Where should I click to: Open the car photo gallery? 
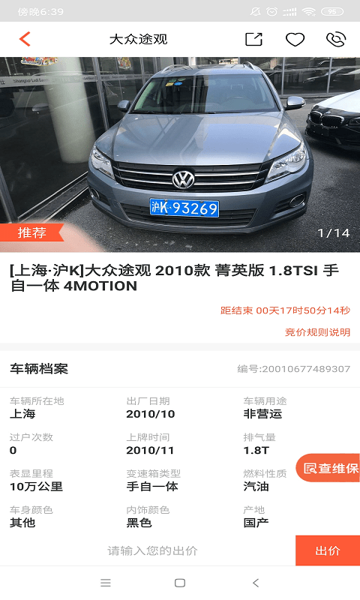180,155
